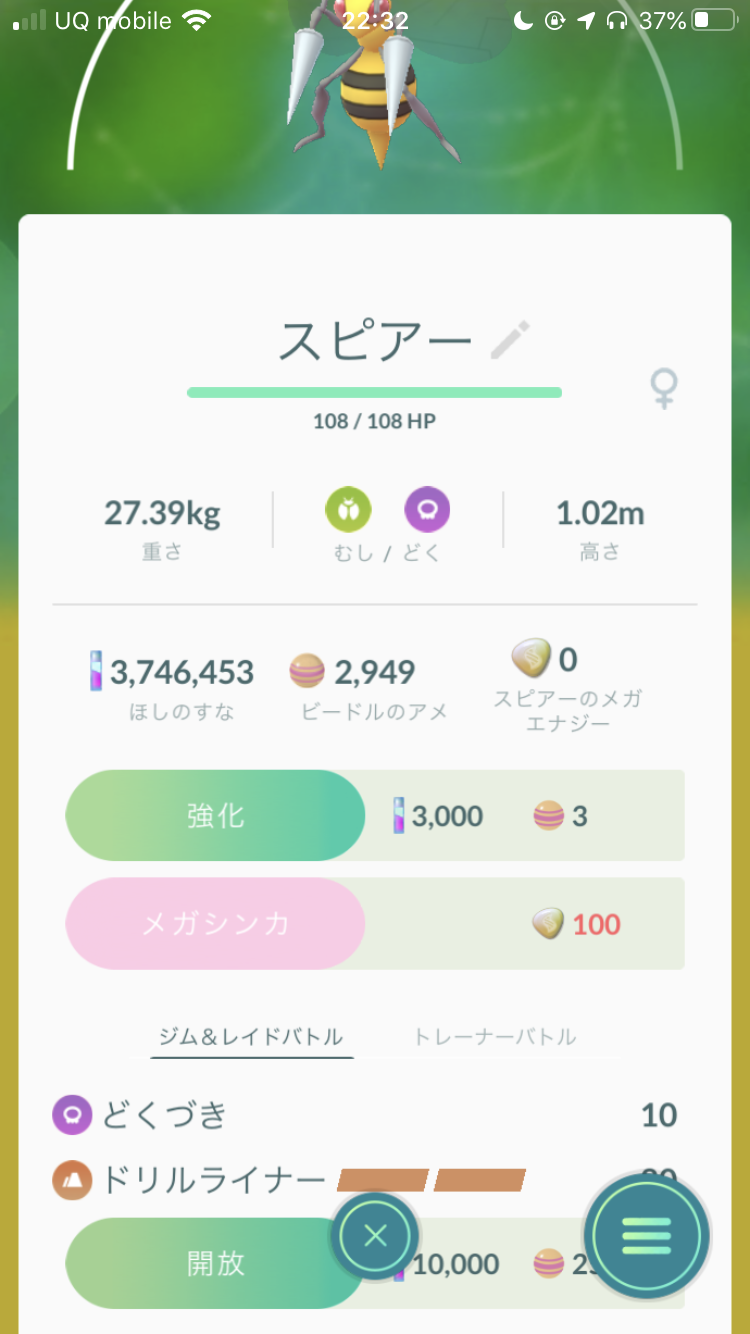Power up with the 強化 button
750x1334 pixels.
(215, 816)
